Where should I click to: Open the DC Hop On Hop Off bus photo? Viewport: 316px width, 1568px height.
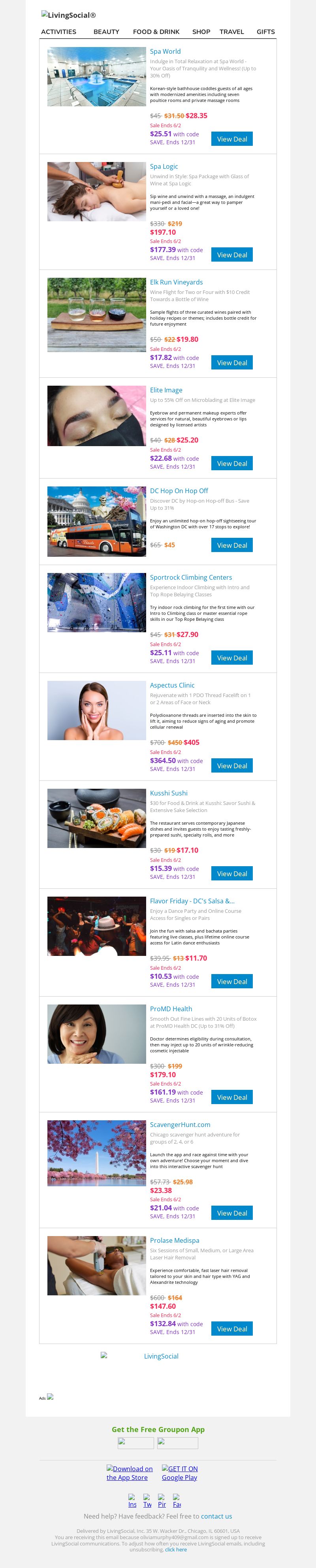pyautogui.click(x=97, y=521)
